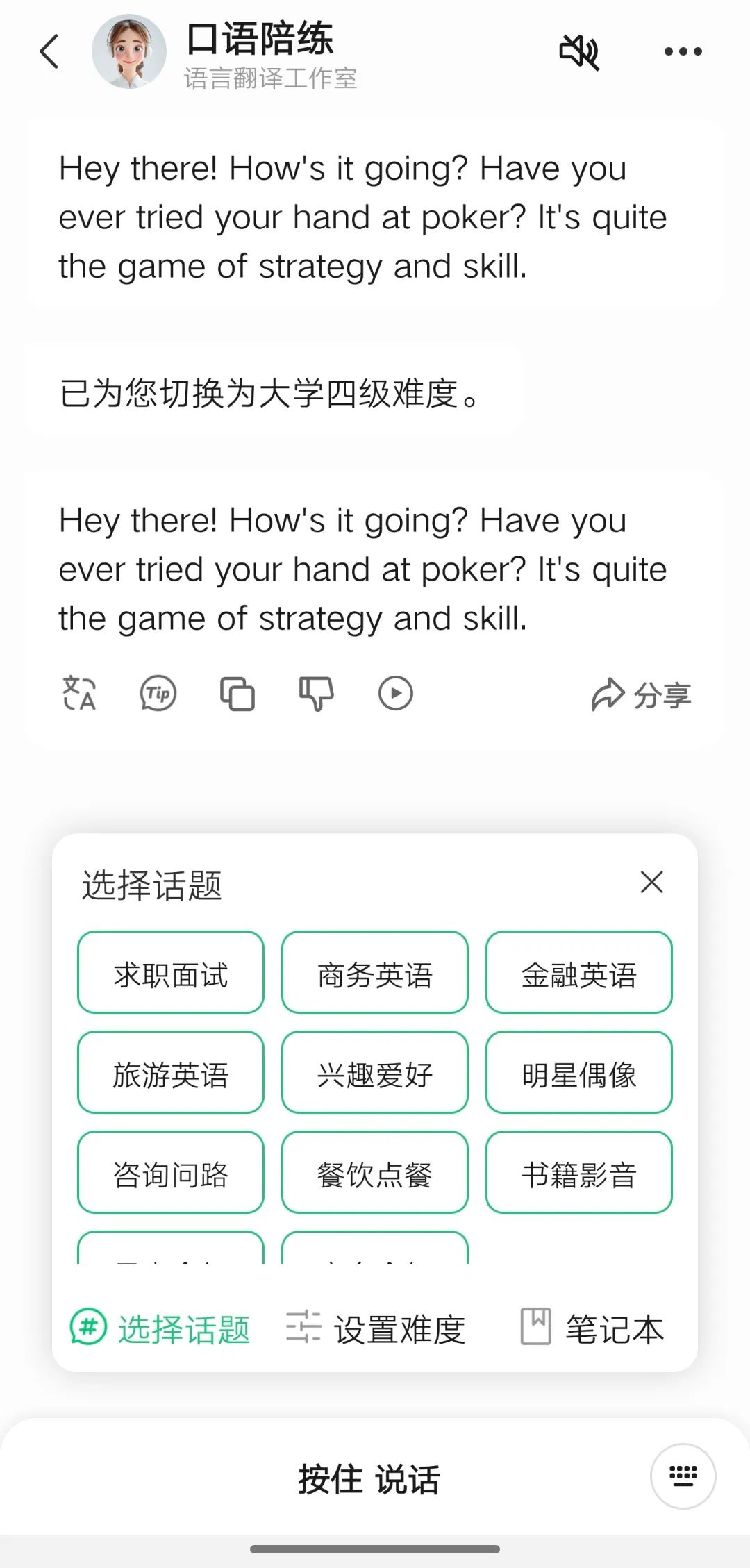Open the three-dot overflow menu
This screenshot has height=1568, width=750.
point(683,51)
